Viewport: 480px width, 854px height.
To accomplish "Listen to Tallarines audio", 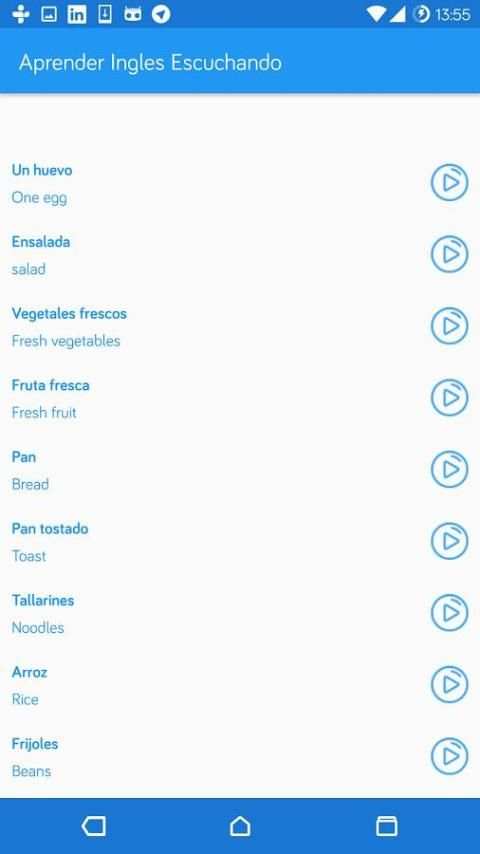I will (449, 613).
